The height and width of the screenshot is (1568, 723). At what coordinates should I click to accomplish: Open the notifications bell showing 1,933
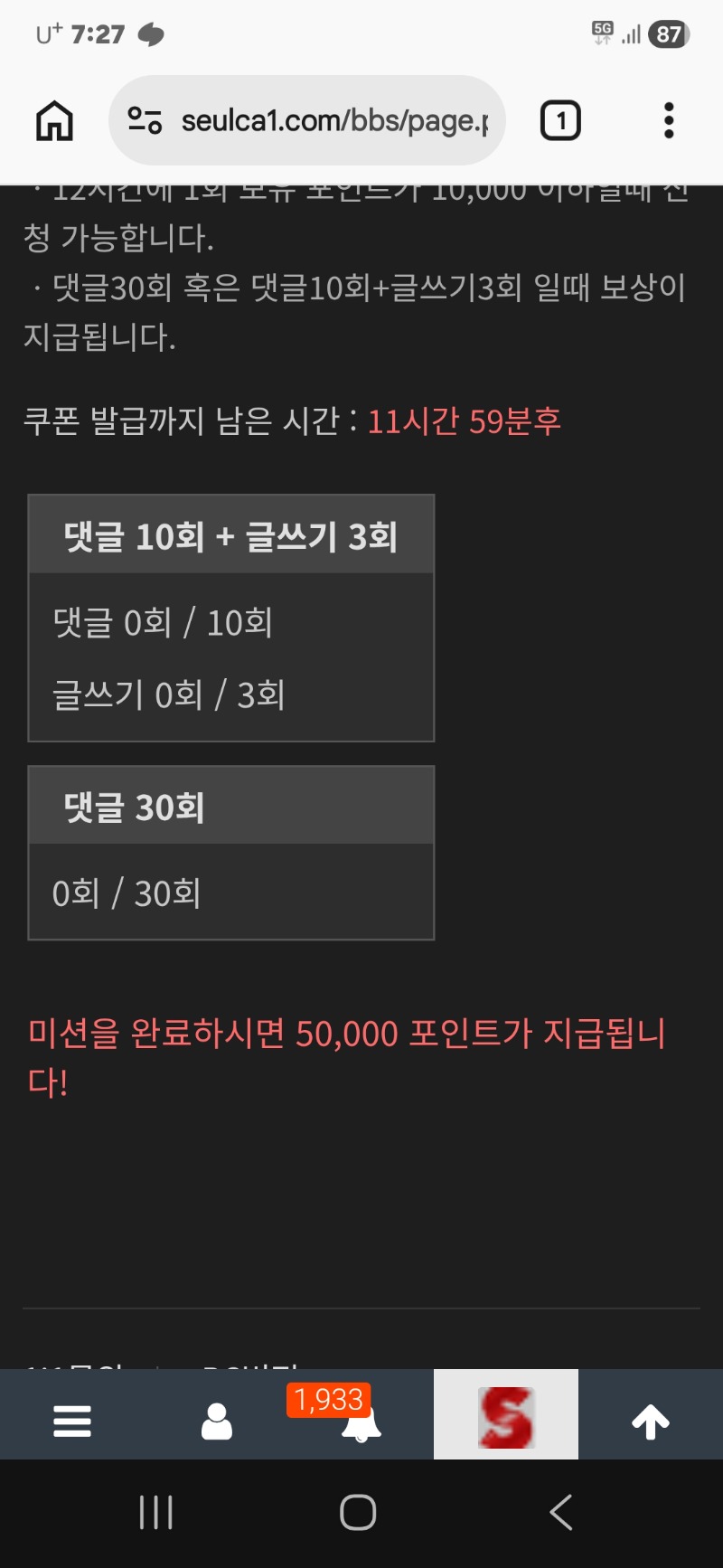360,1422
